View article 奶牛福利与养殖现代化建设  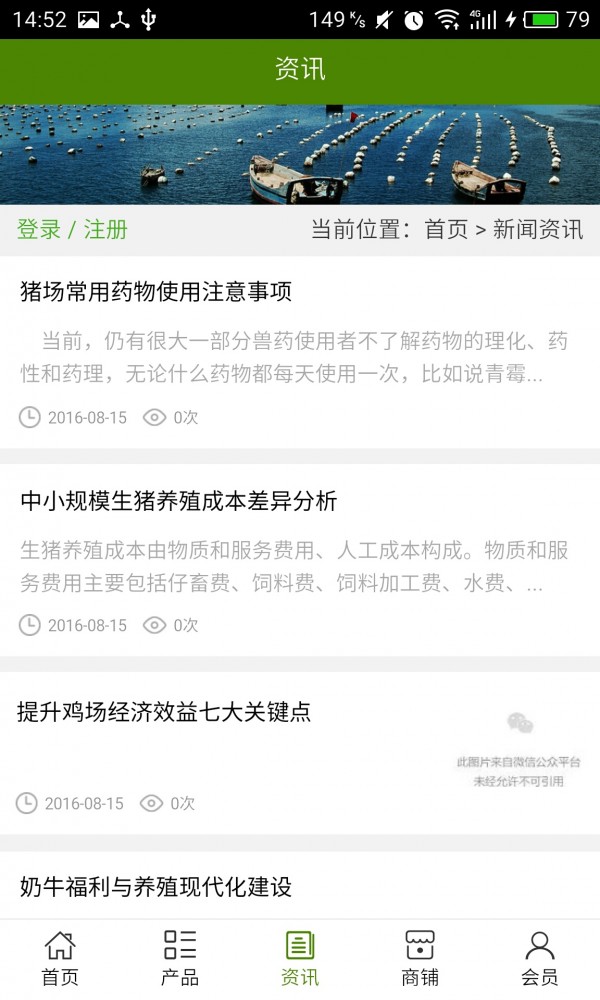pos(156,886)
